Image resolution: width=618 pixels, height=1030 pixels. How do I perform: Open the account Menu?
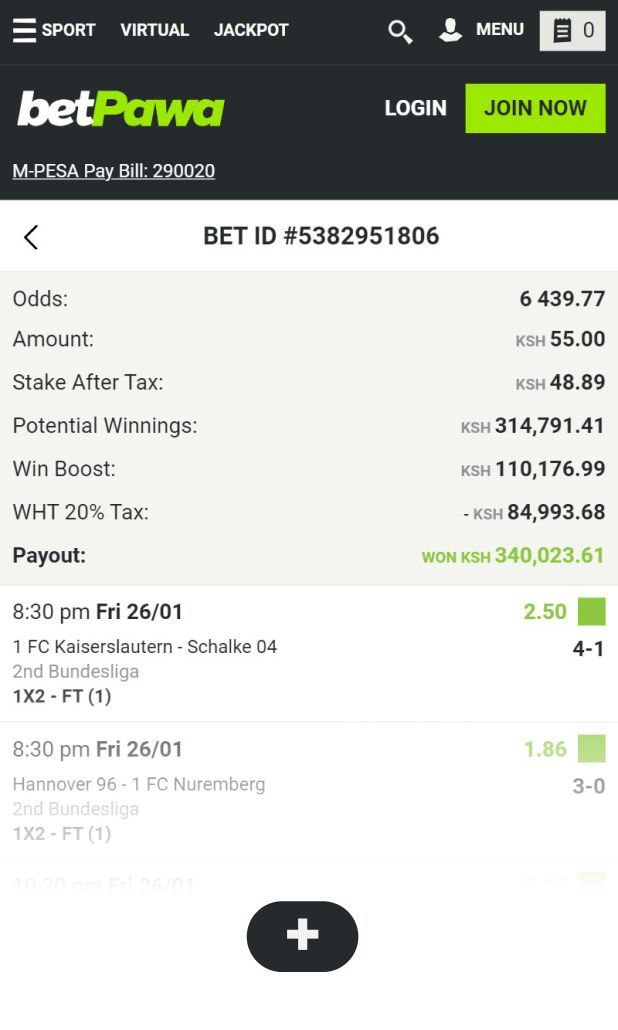point(481,30)
